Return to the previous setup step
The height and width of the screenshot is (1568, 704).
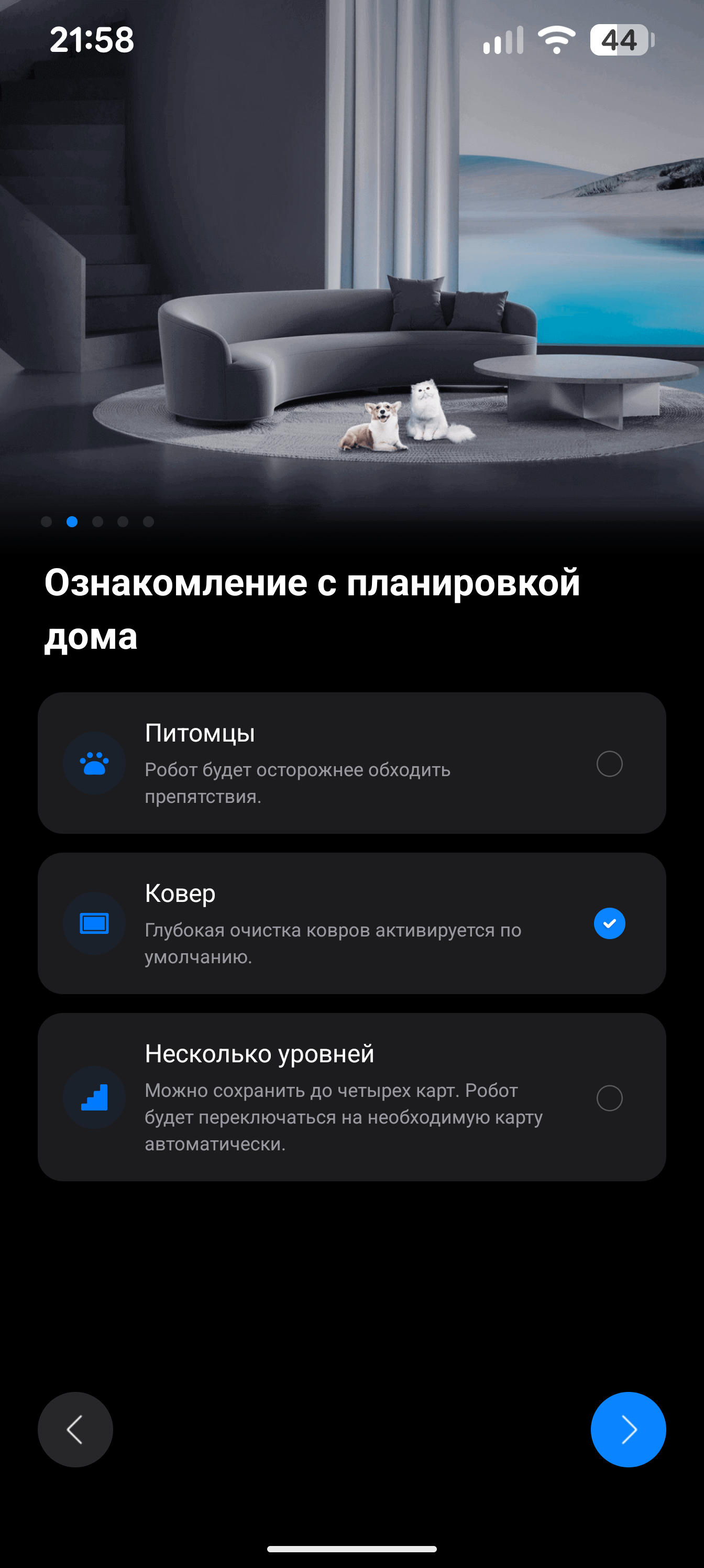coord(75,1429)
